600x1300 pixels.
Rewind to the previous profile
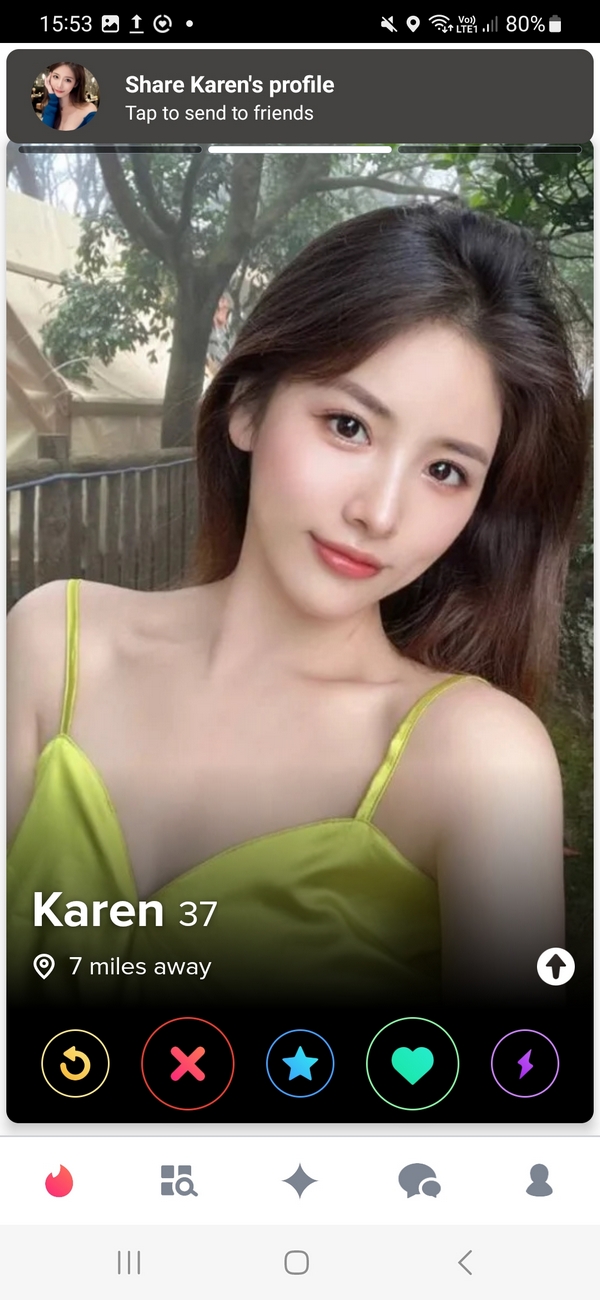75,1065
